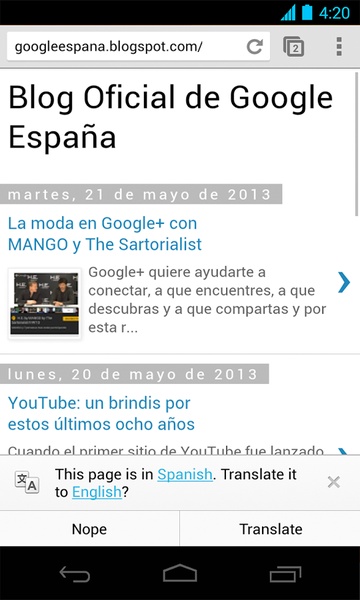
Task: Reload the page with refresh icon
Action: coord(255,47)
